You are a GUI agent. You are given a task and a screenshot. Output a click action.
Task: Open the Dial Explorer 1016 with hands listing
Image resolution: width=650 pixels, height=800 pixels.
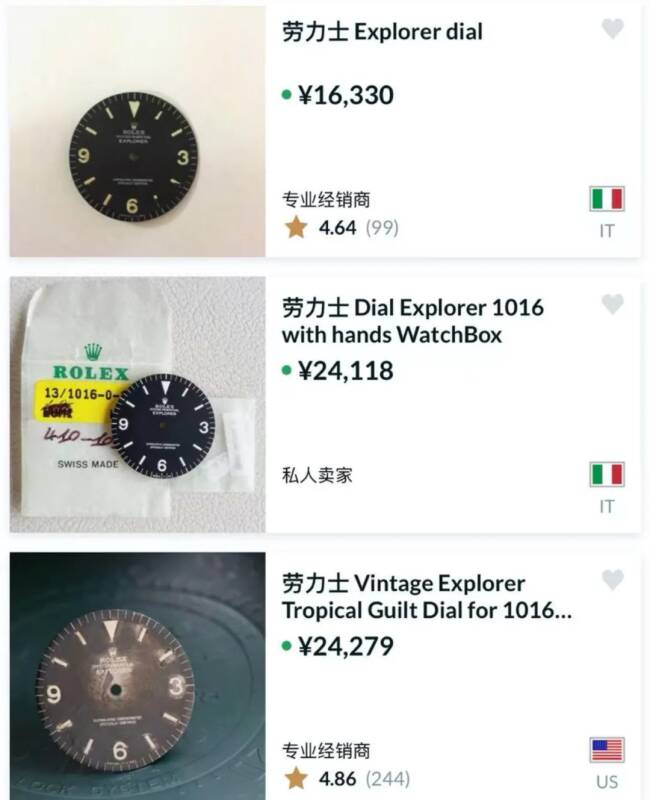point(412,320)
